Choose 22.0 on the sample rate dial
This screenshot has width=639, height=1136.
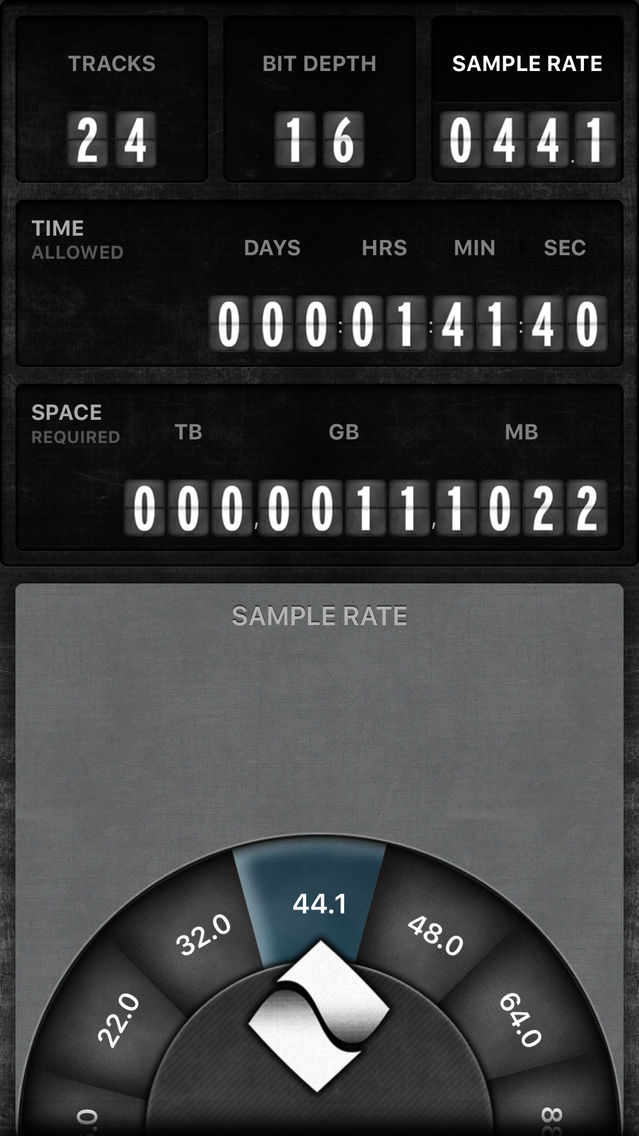[118, 1020]
